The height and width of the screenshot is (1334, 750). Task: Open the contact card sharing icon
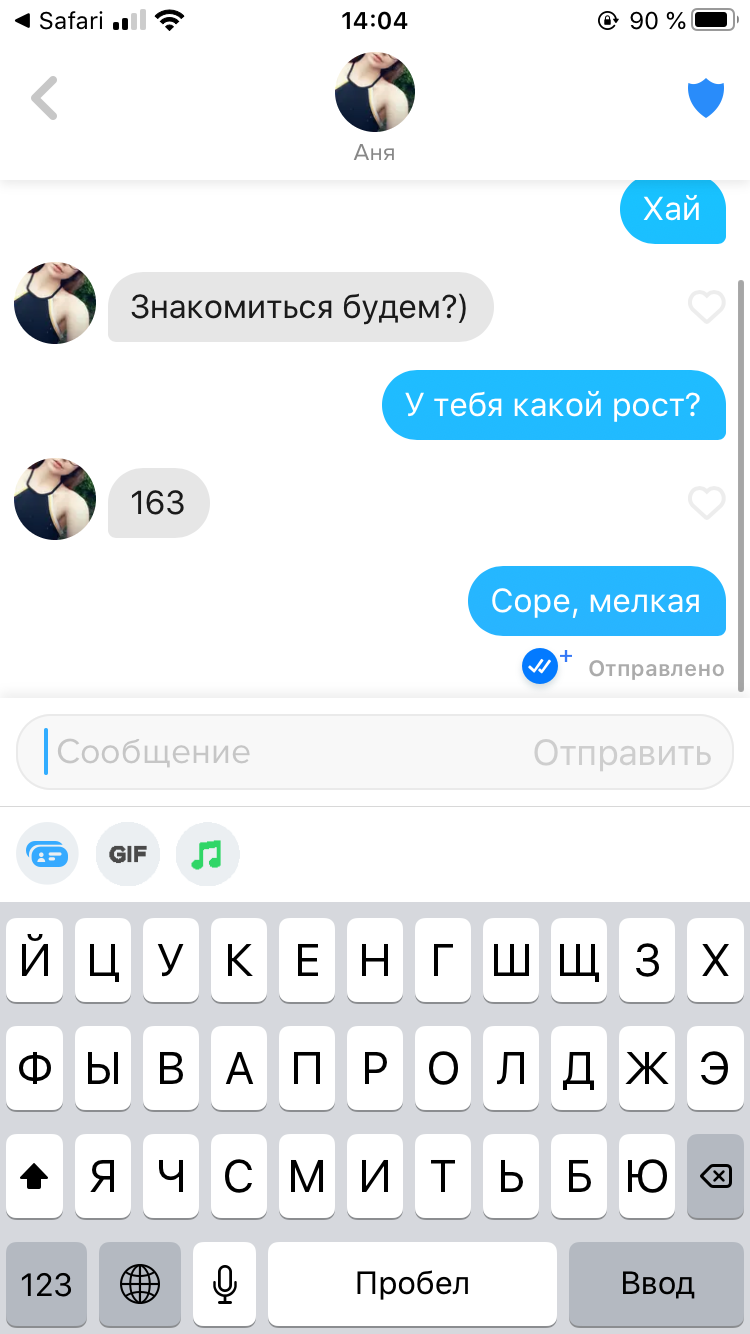pyautogui.click(x=47, y=854)
